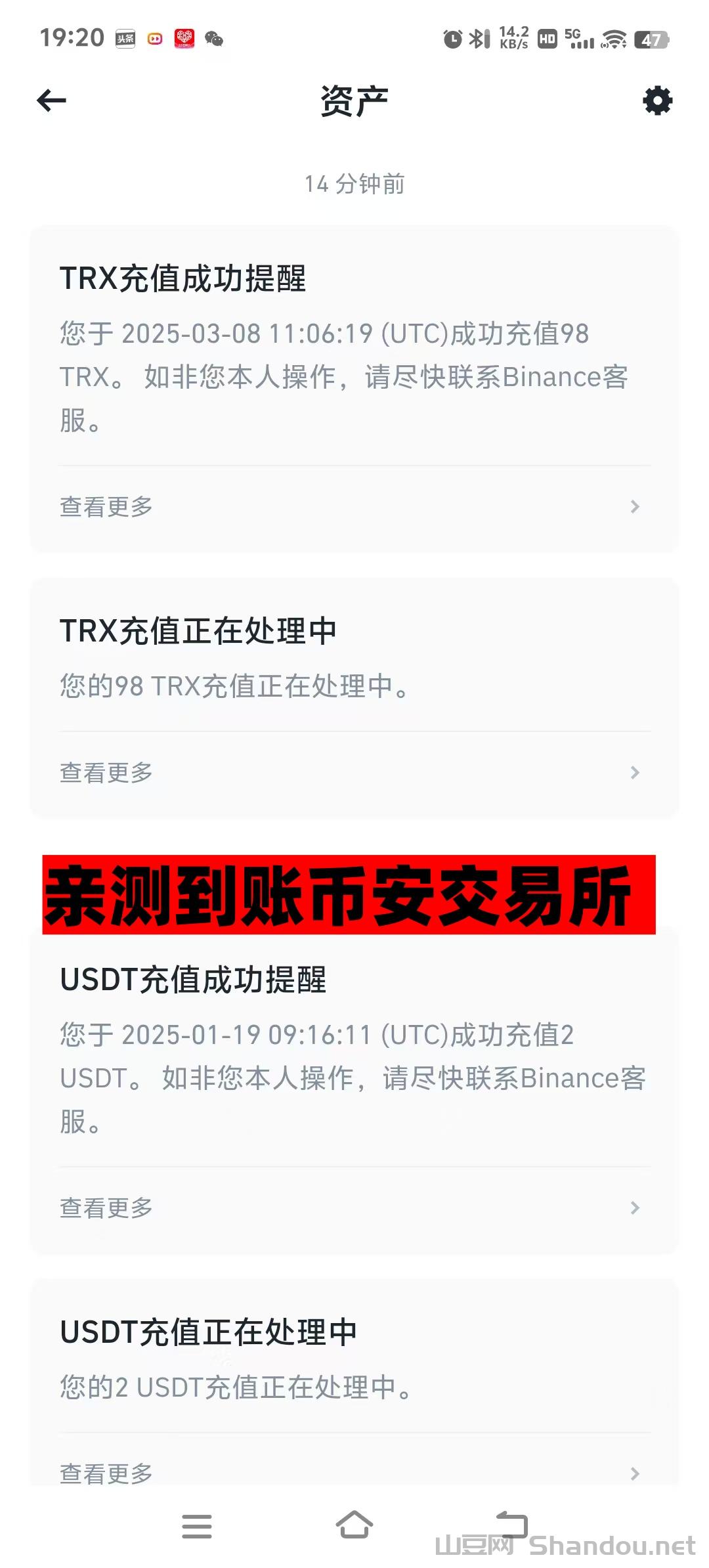Tap 查看更多 under USDT充值成功提醒
Screen dimensions: 709x1568
pyautogui.click(x=106, y=1207)
